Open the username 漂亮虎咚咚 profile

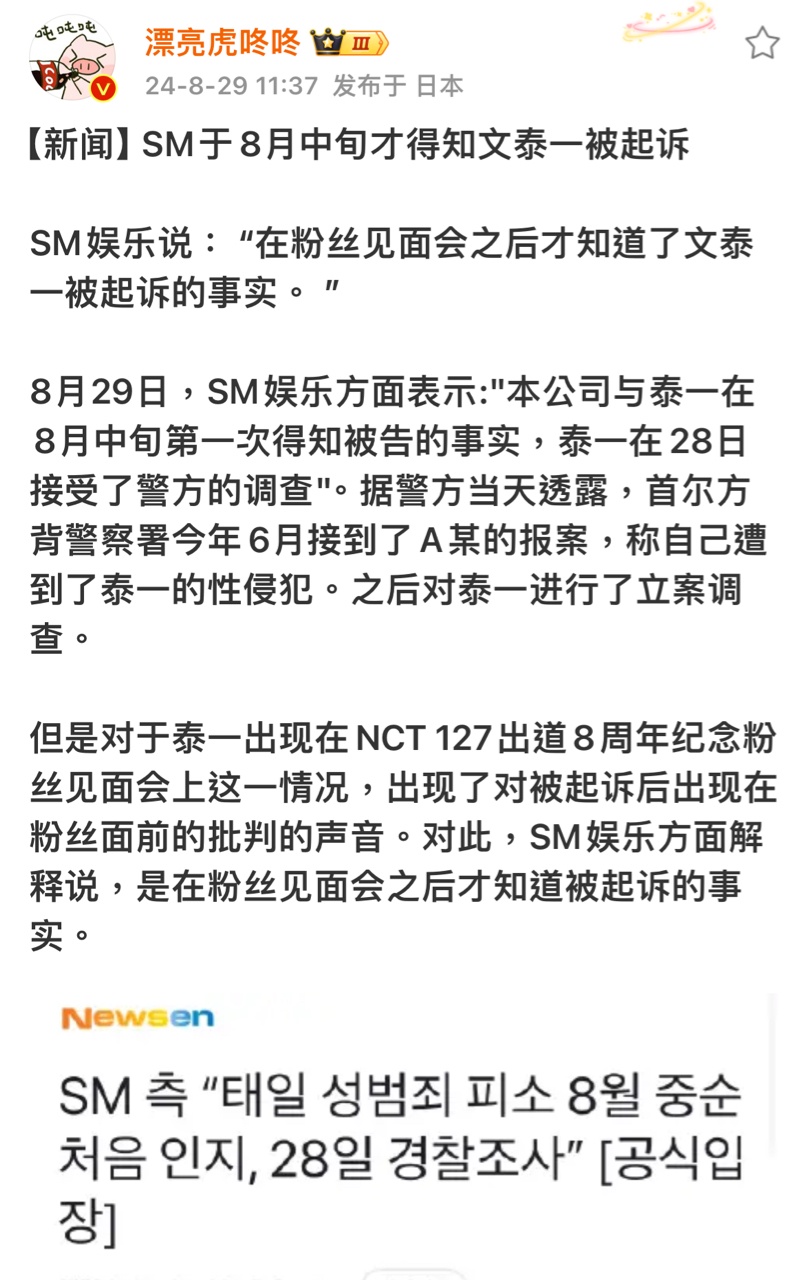click(x=222, y=43)
